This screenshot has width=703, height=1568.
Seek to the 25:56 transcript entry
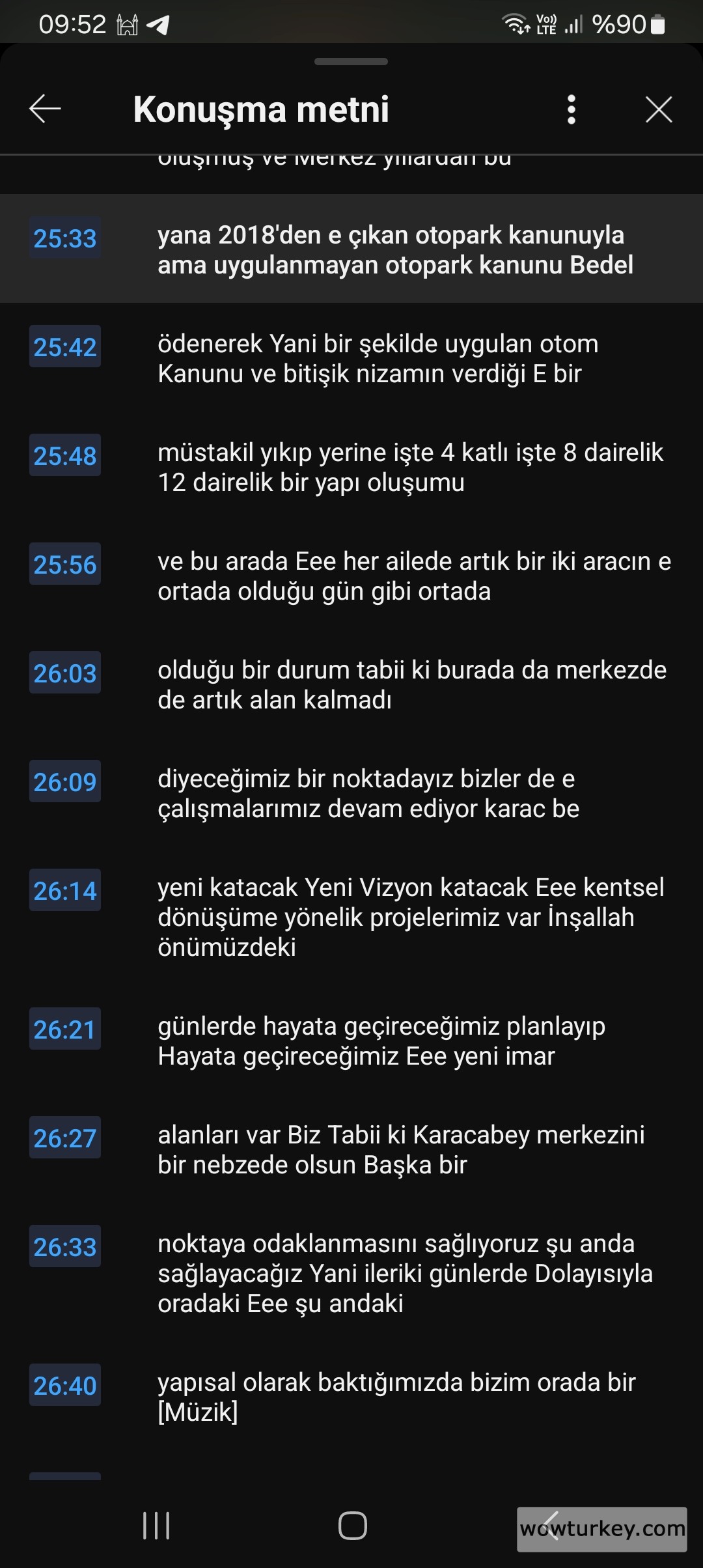[351, 576]
